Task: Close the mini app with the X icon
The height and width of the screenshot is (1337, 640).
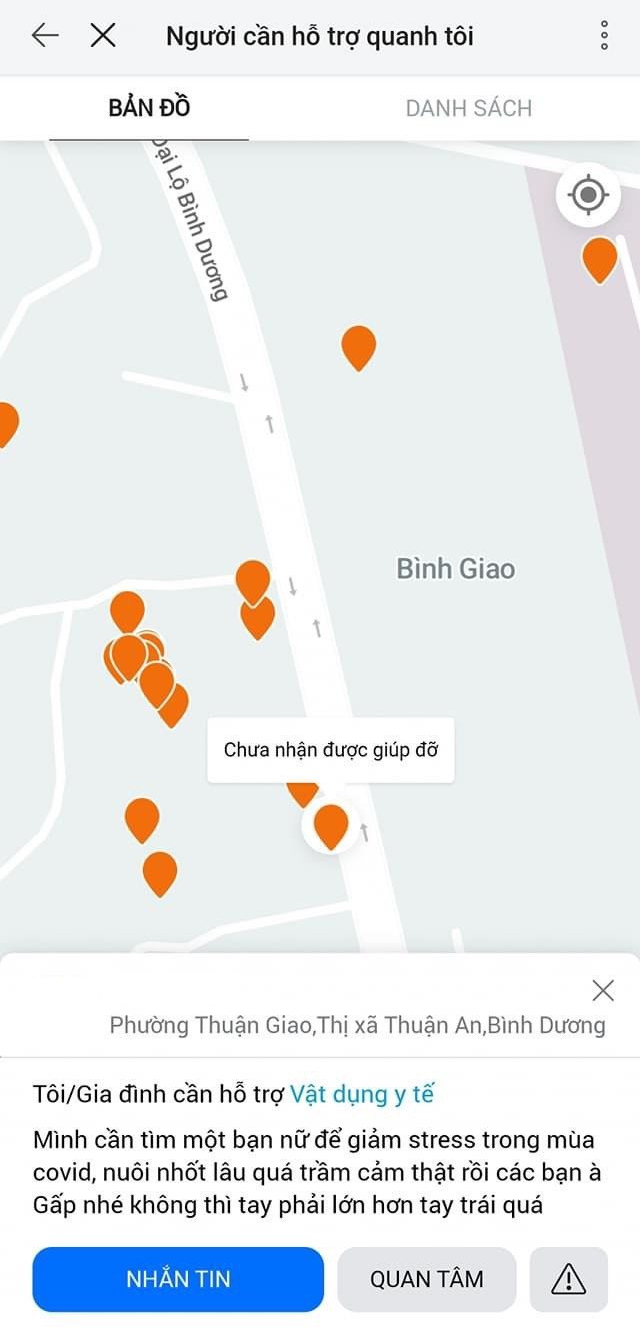Action: pyautogui.click(x=102, y=36)
